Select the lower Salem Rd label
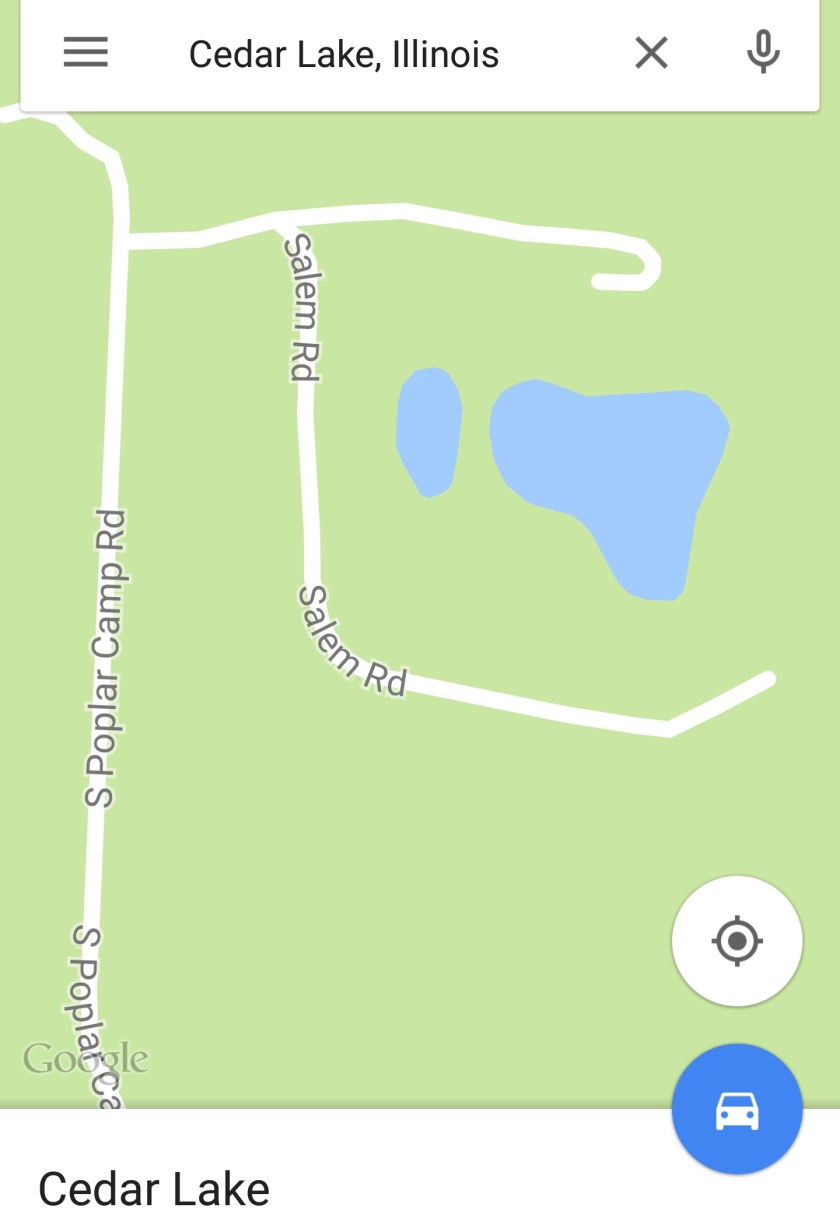Viewport: 840px width, 1232px height. tap(350, 640)
